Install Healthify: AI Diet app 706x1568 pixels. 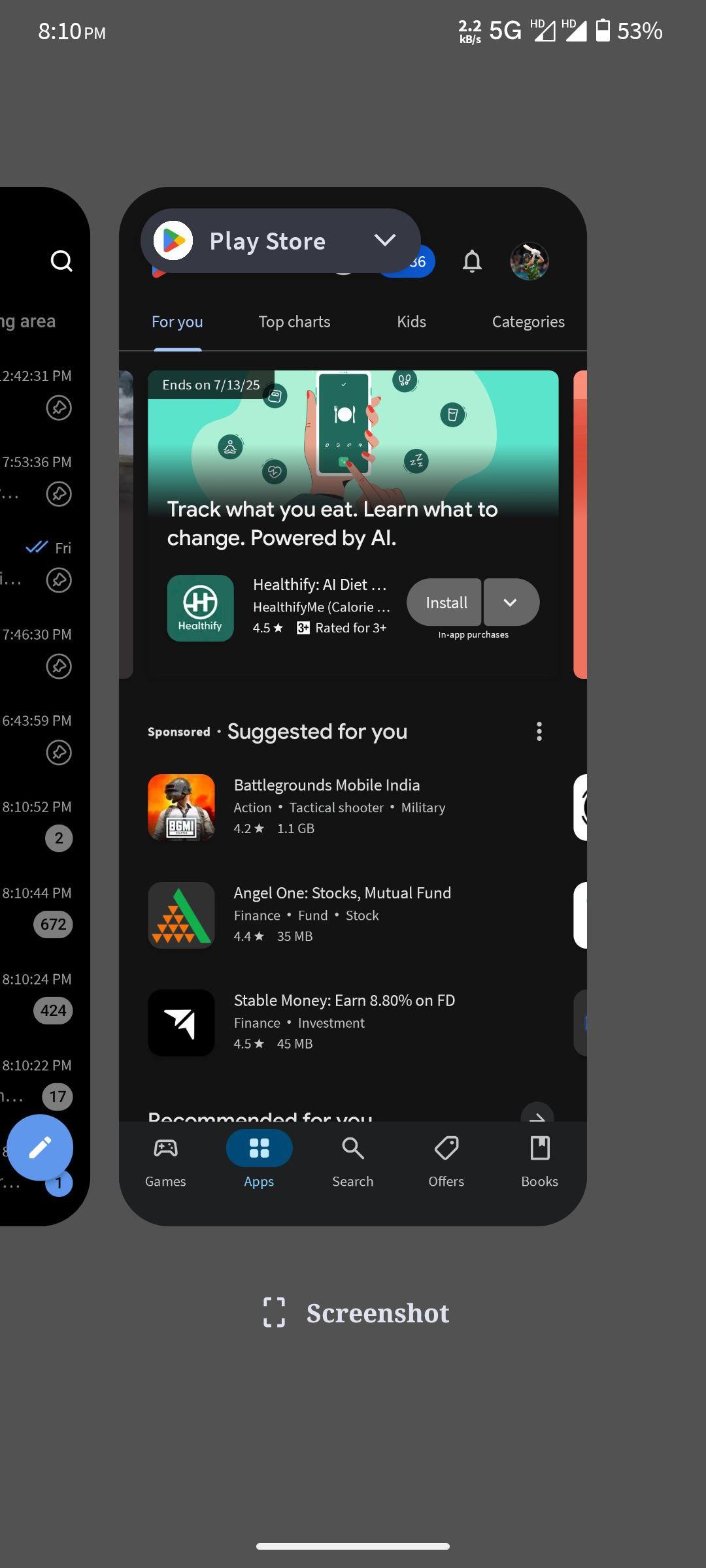tap(446, 602)
